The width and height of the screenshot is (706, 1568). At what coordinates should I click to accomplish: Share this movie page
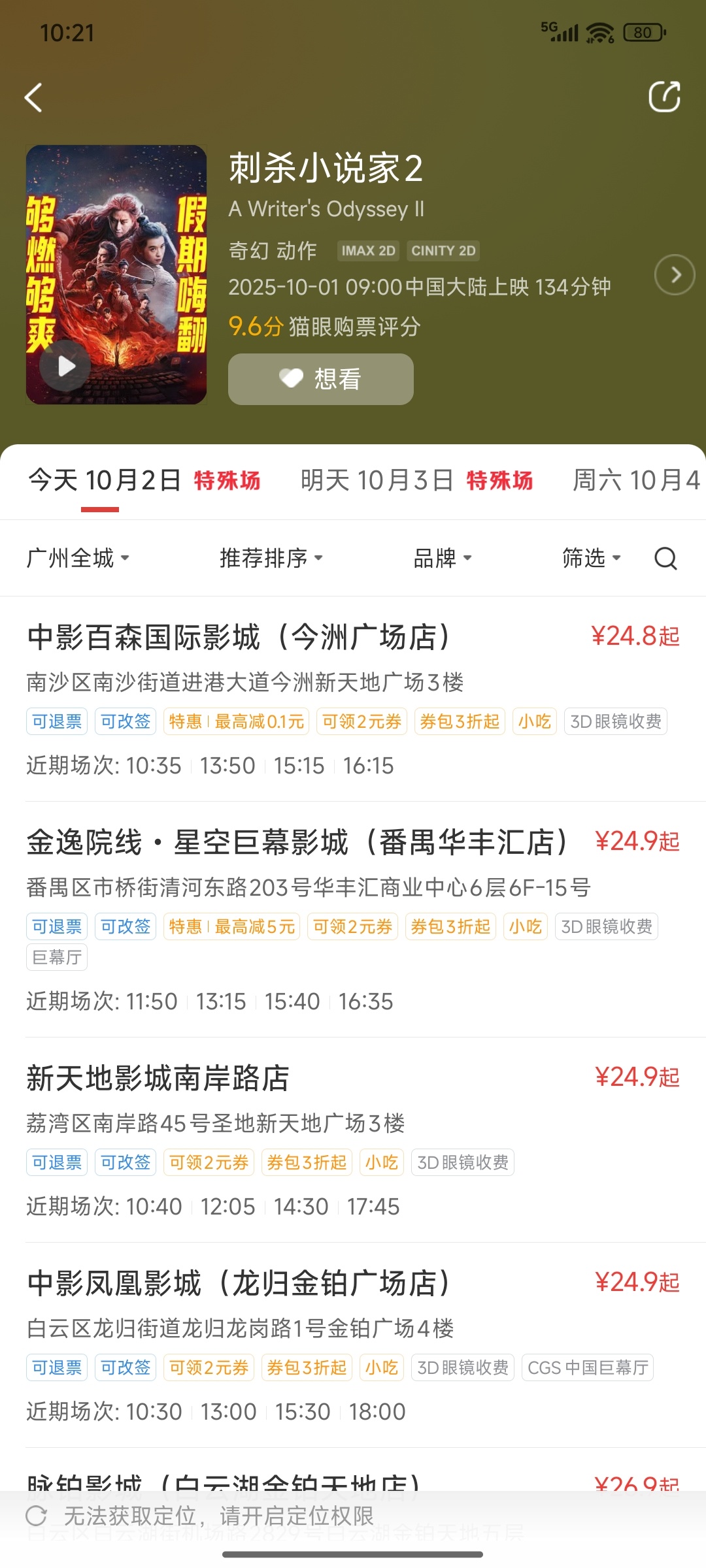click(x=664, y=97)
